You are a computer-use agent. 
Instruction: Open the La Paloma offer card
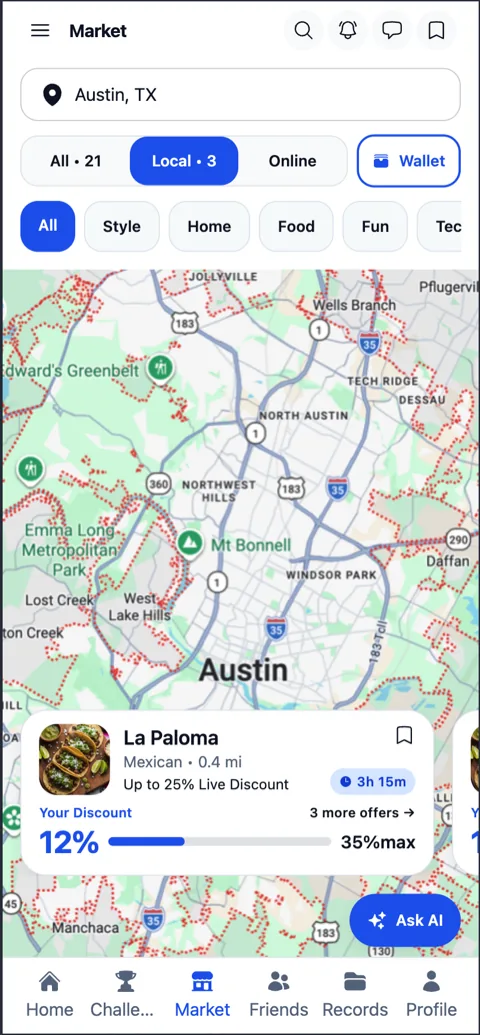[227, 792]
